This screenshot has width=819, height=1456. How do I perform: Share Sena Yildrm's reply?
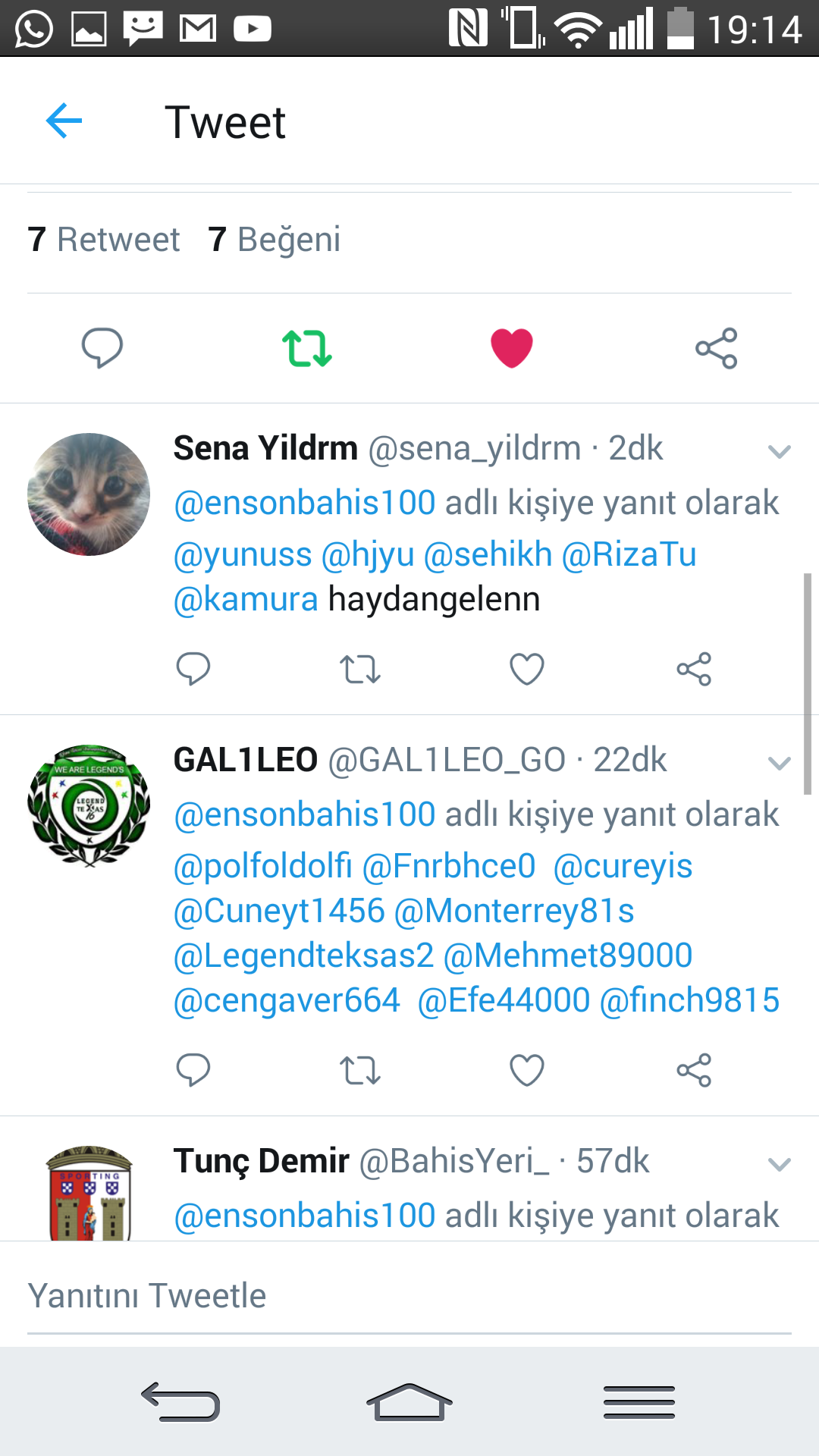coord(694,669)
